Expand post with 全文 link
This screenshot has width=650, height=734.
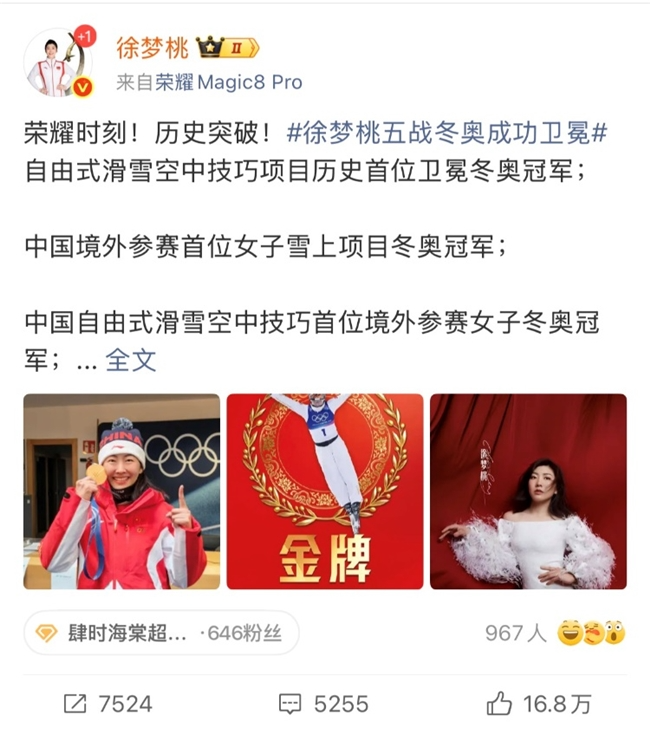pyautogui.click(x=131, y=360)
